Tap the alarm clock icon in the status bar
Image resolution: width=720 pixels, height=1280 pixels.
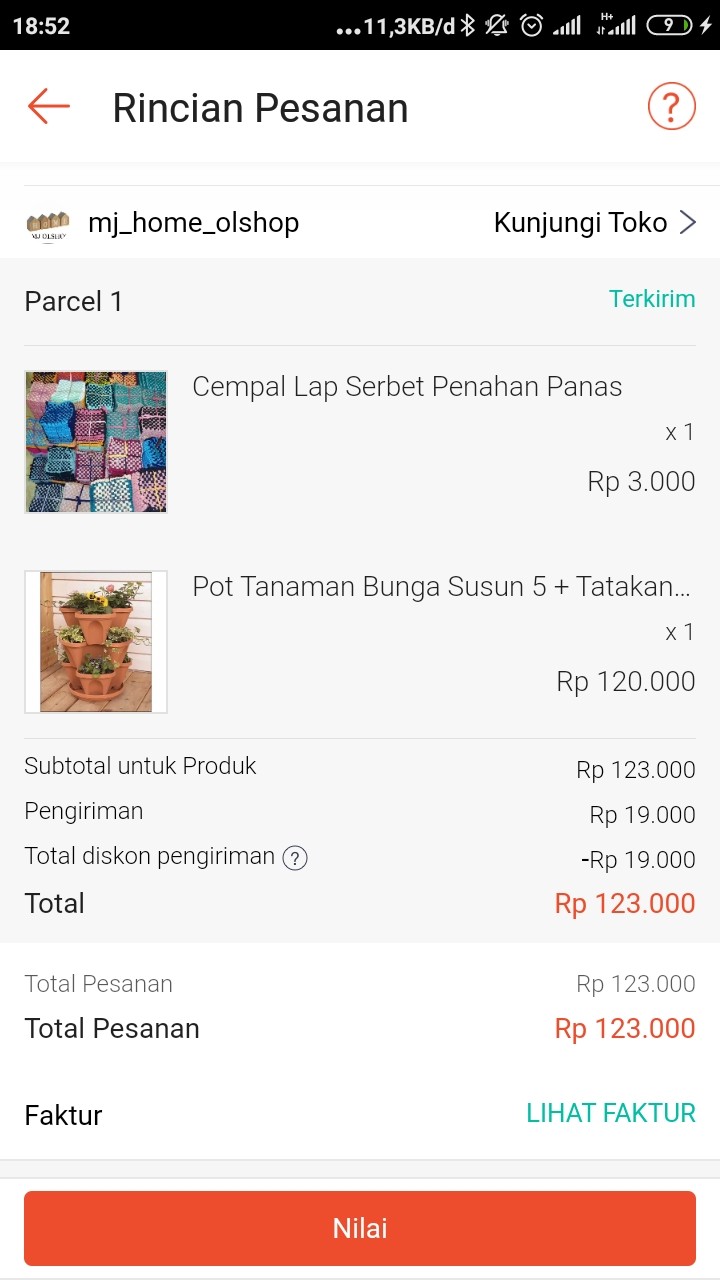(533, 24)
